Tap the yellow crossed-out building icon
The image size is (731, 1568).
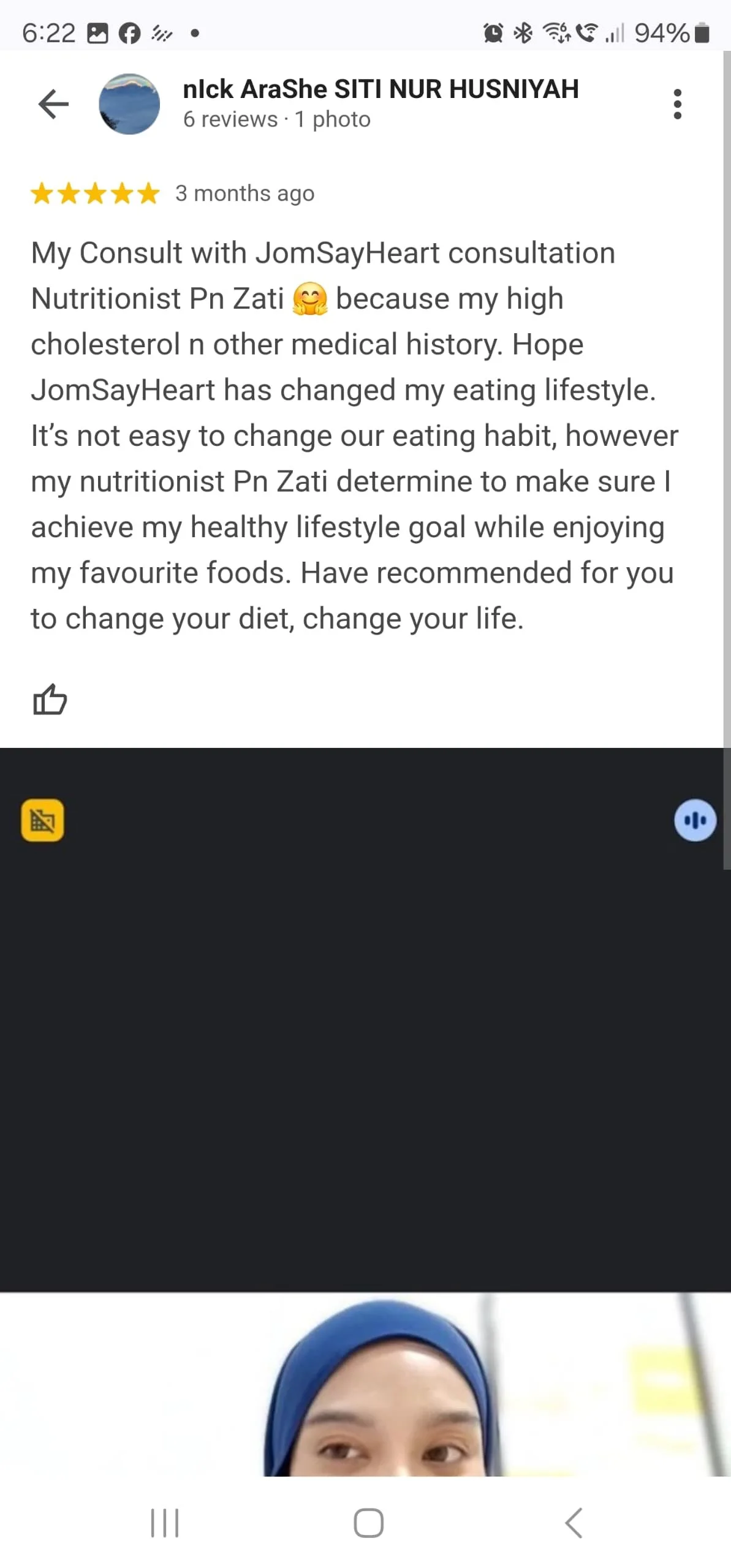(42, 820)
